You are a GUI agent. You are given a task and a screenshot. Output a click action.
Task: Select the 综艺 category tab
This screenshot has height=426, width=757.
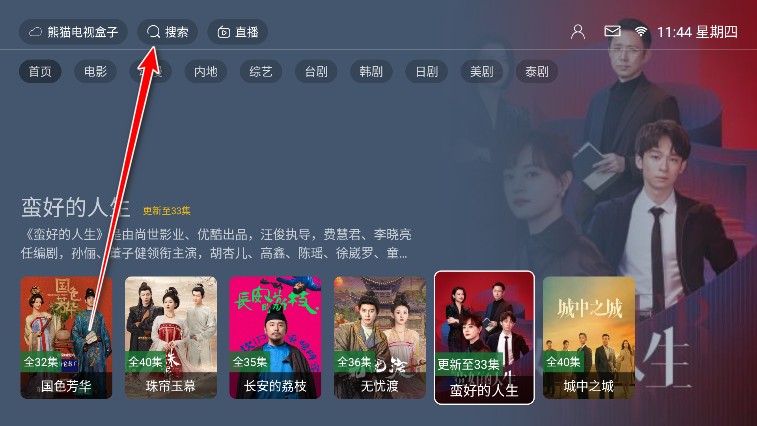point(260,71)
